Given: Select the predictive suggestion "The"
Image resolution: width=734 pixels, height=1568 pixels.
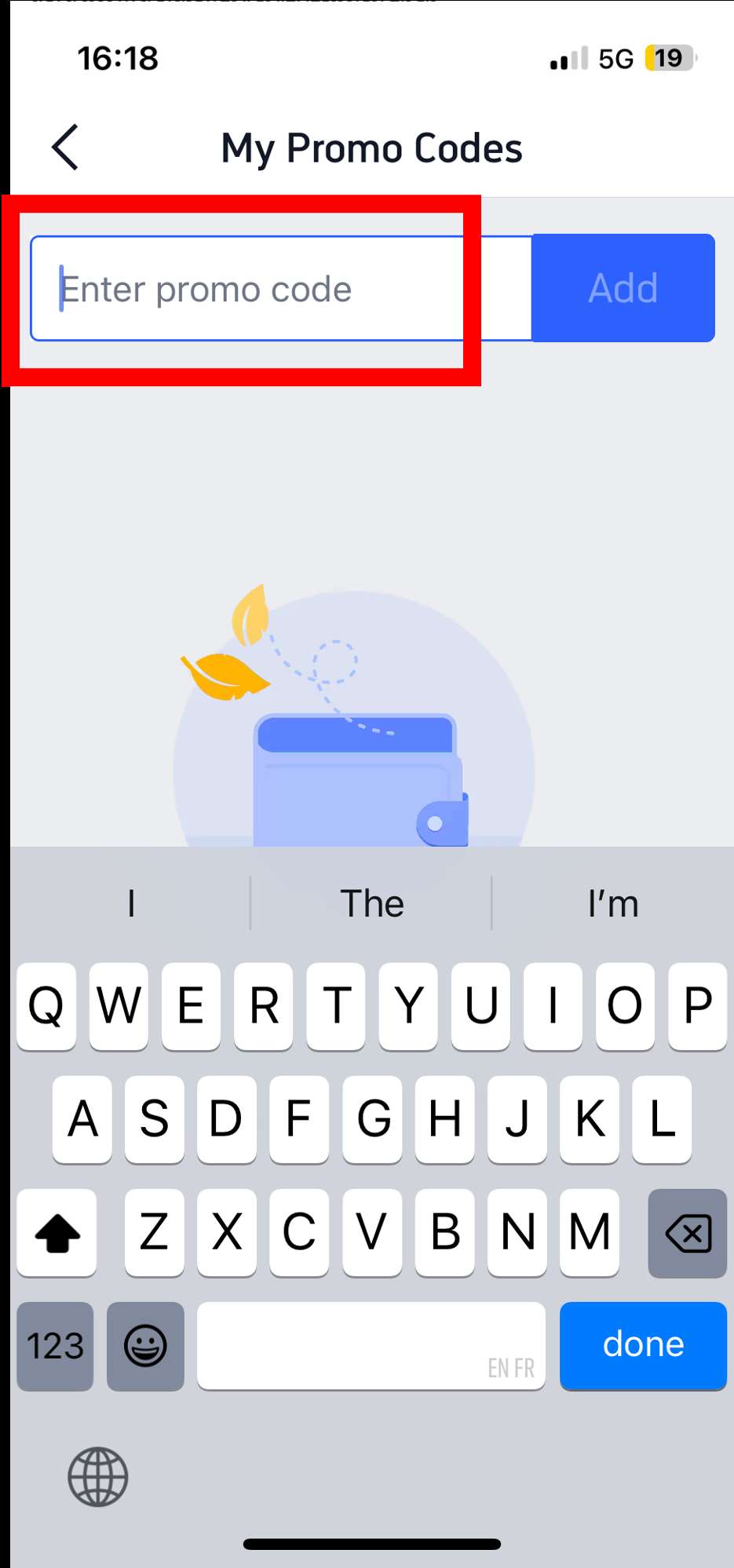Looking at the screenshot, I should coord(371,903).
